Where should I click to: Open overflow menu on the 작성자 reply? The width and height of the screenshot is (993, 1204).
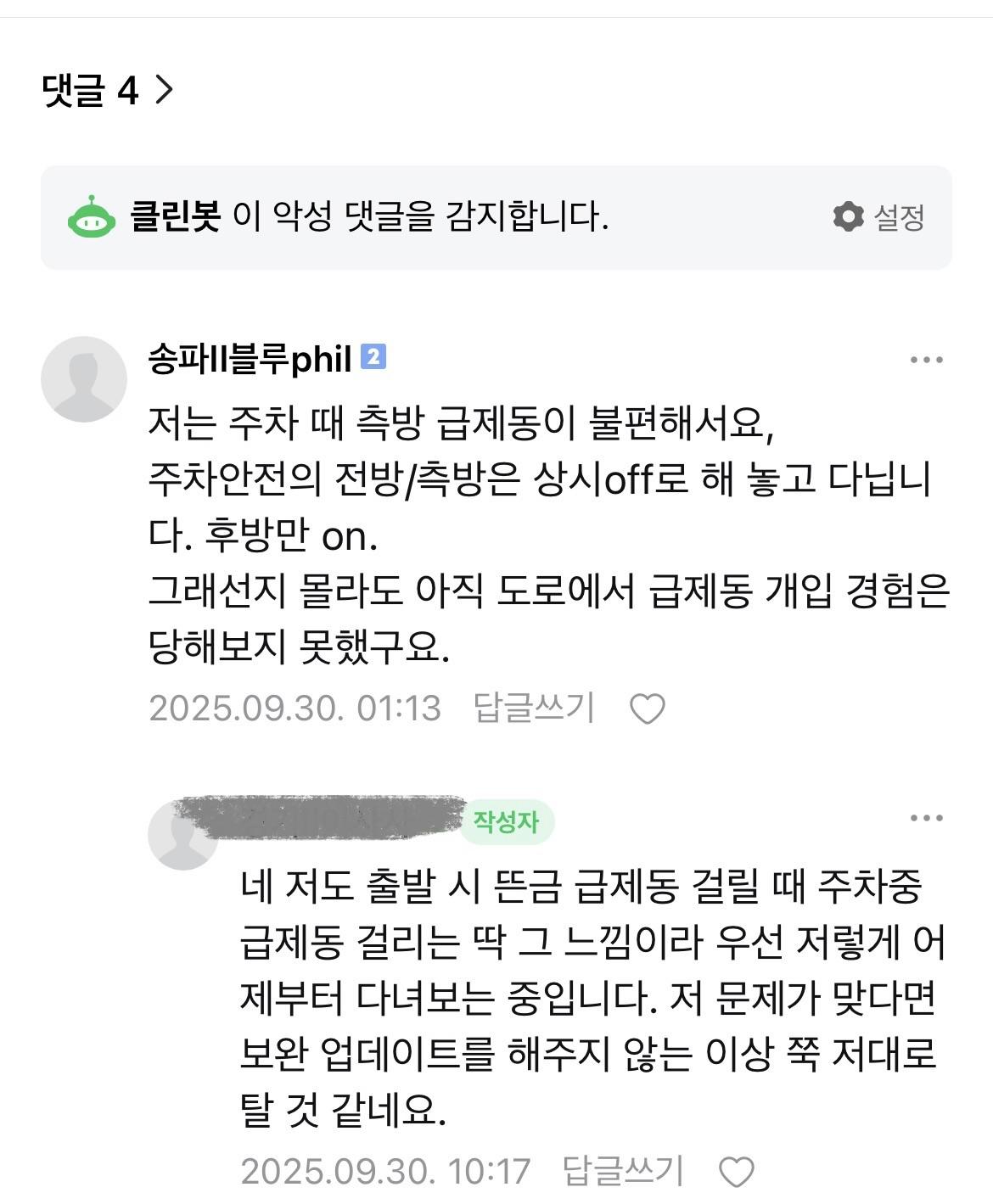coord(926,819)
